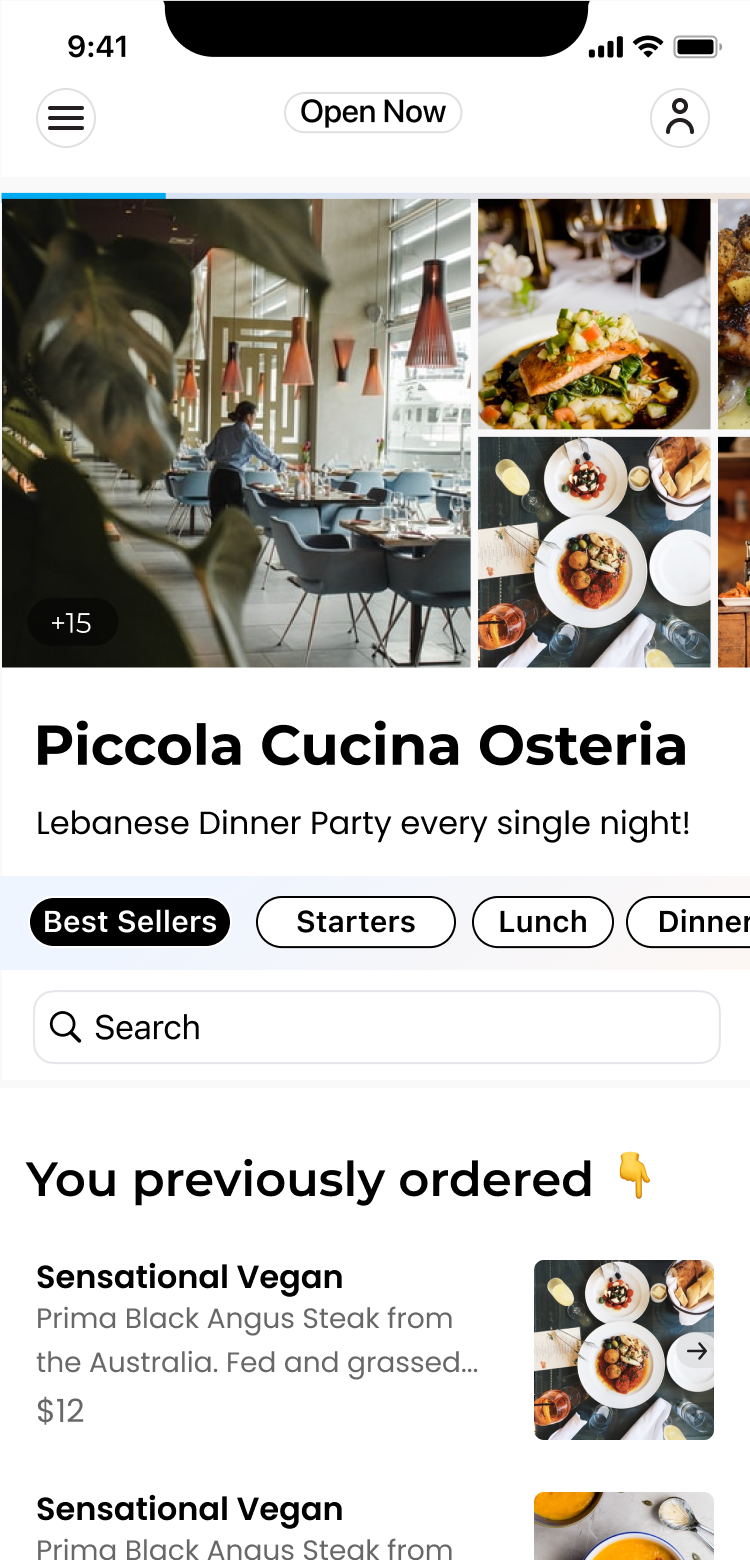View the salmon dish photo
750x1560 pixels.
pos(594,314)
